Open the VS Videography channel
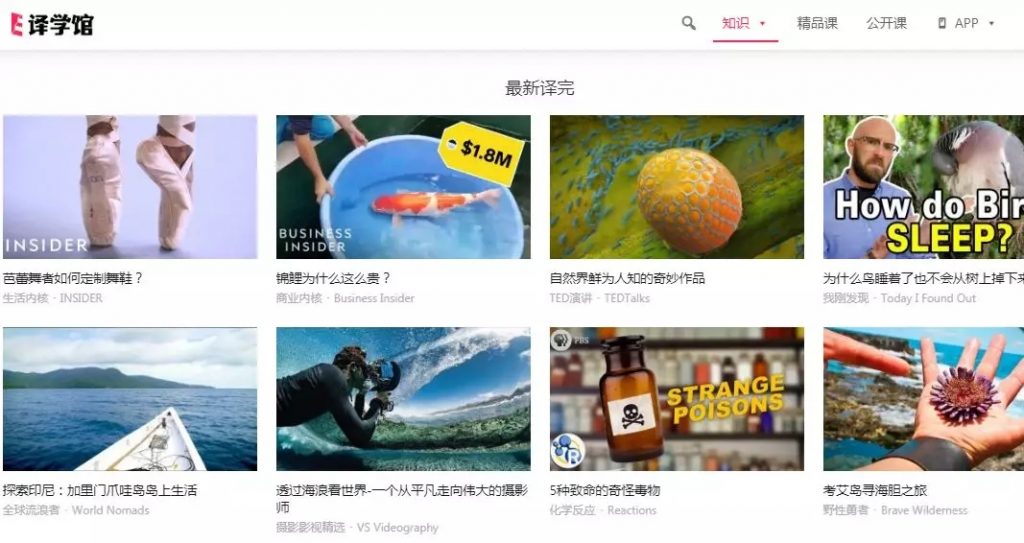This screenshot has height=543, width=1024. 397,527
